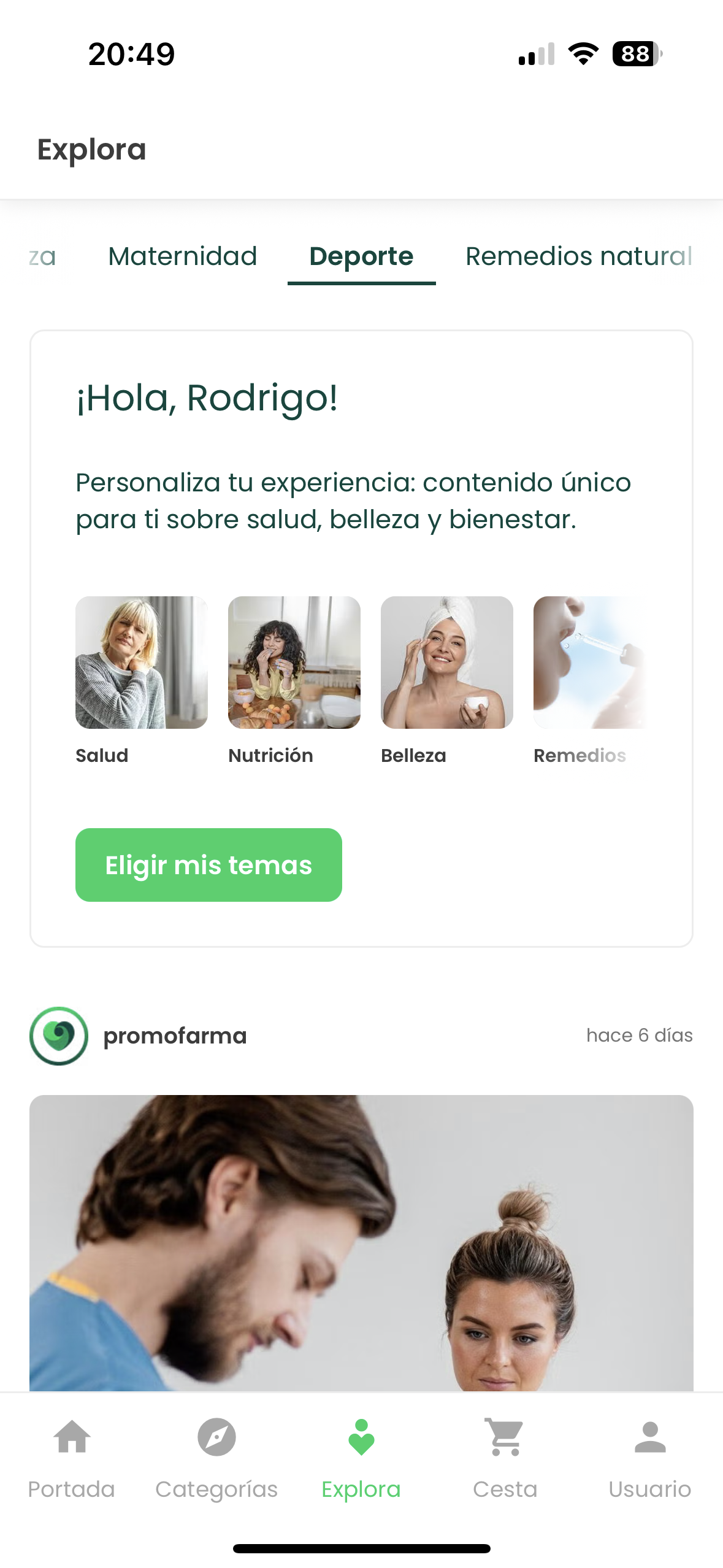Open the Remedios naturales tab
The height and width of the screenshot is (1568, 723).
pyautogui.click(x=578, y=256)
